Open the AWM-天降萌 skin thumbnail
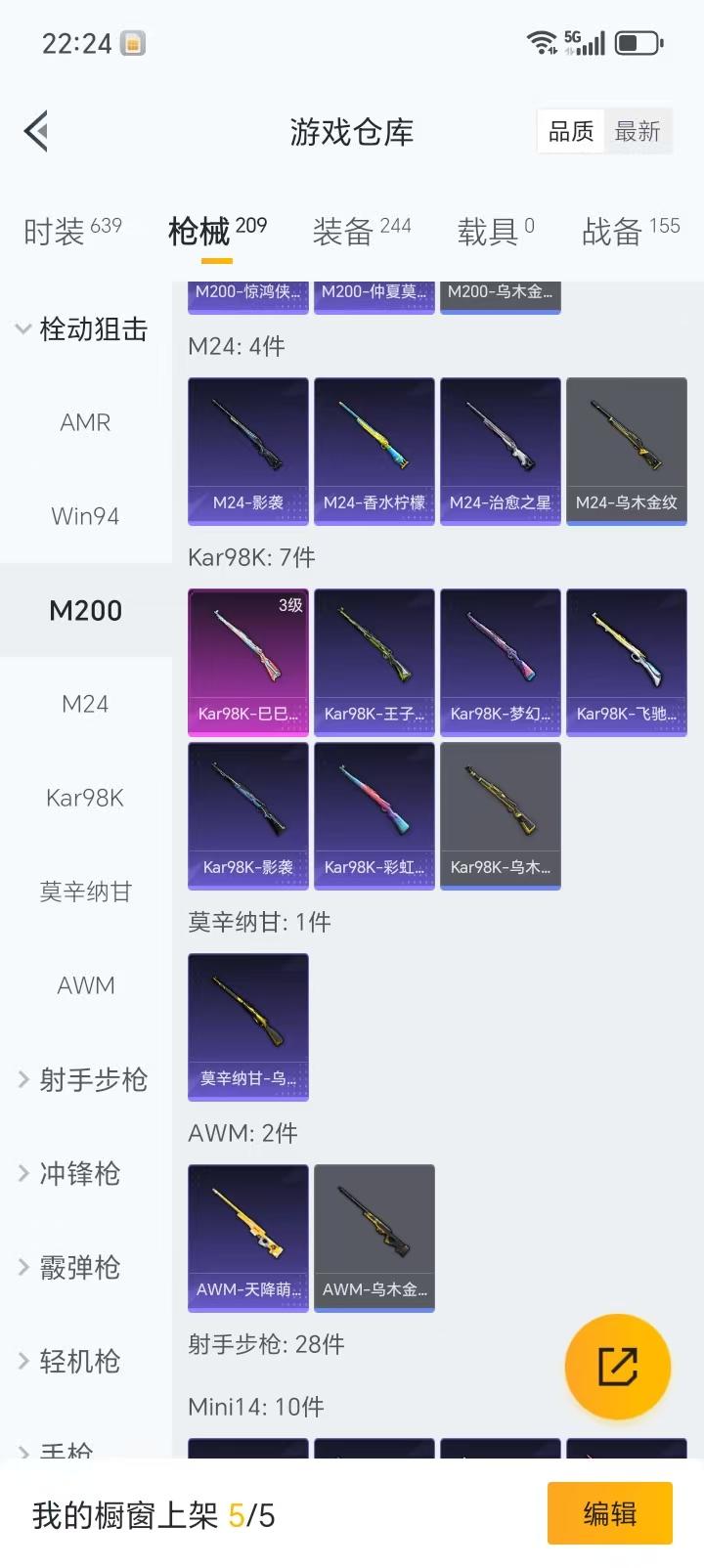704x1568 pixels. (x=247, y=1238)
